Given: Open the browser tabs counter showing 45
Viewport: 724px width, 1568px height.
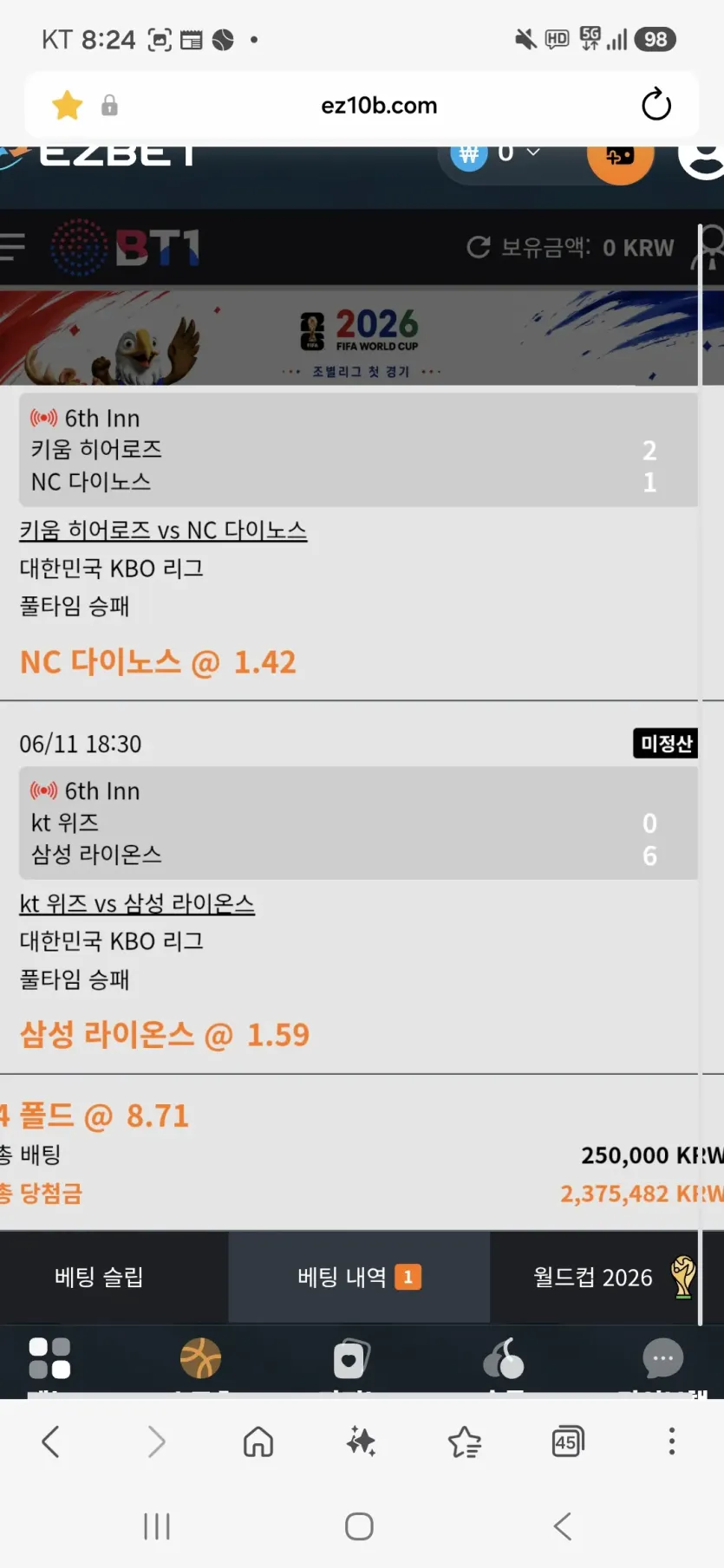Looking at the screenshot, I should [x=568, y=1441].
